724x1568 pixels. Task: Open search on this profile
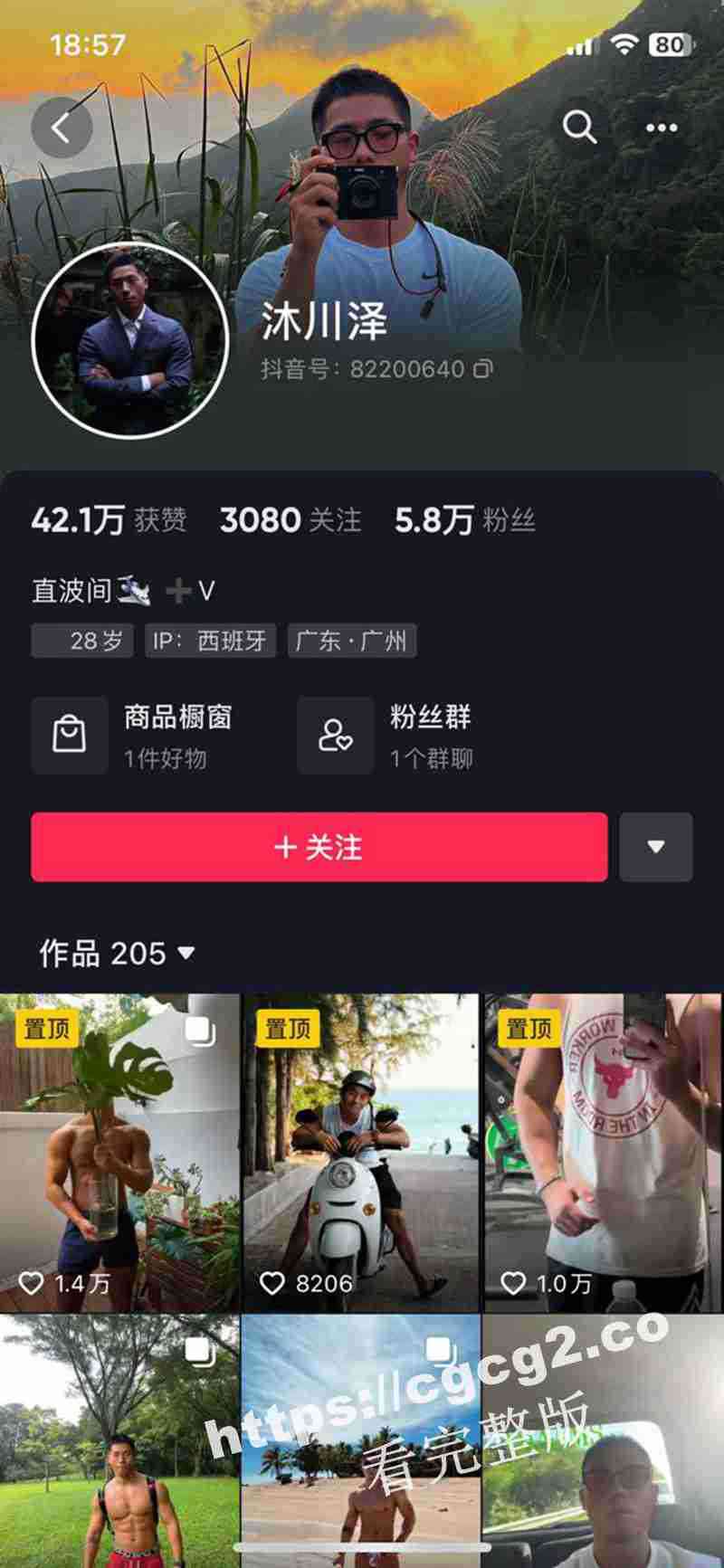pyautogui.click(x=579, y=128)
